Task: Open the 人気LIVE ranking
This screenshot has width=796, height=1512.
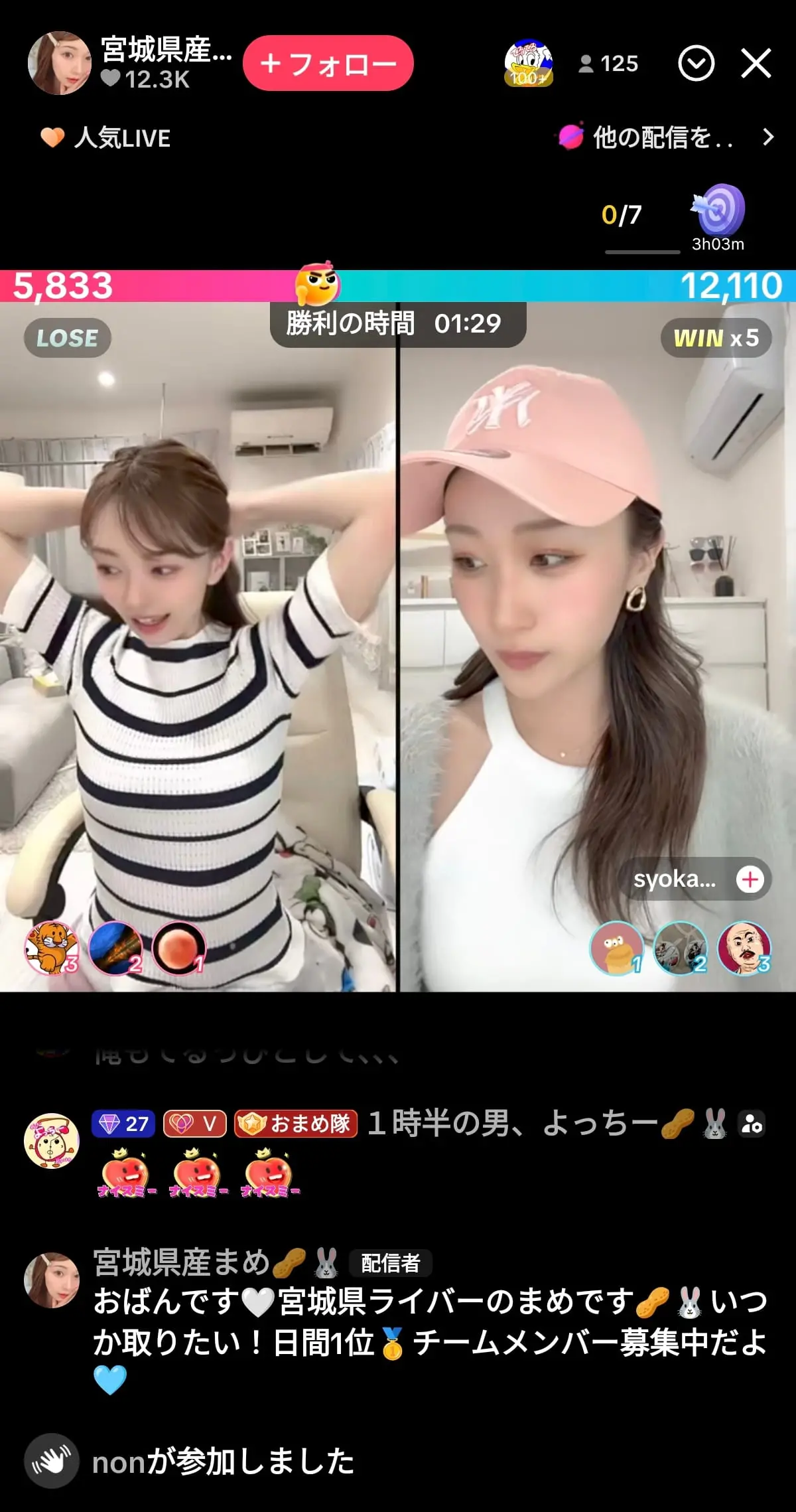Action: point(106,138)
